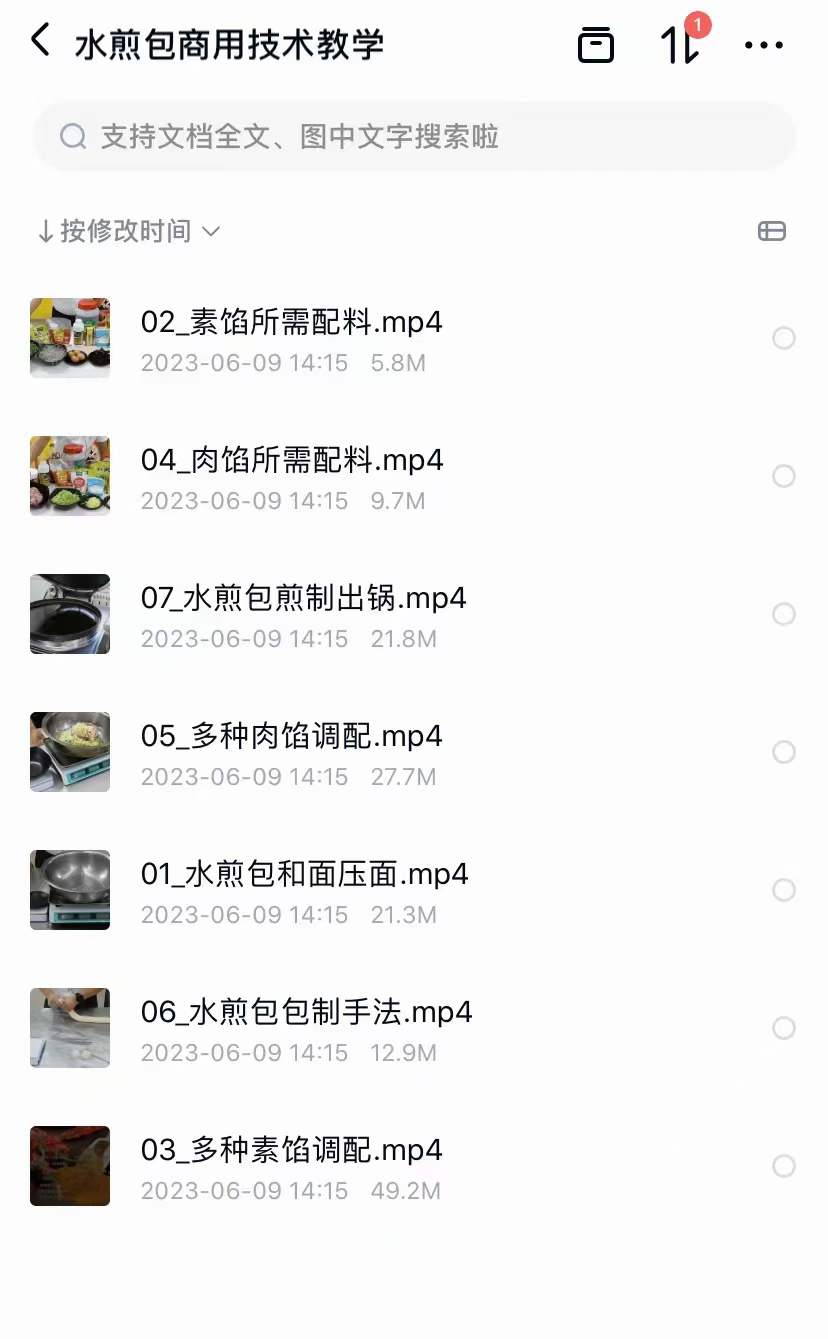828x1339 pixels.
Task: Select the circle beside 05_多种肉馅调配.mp4
Action: [784, 752]
